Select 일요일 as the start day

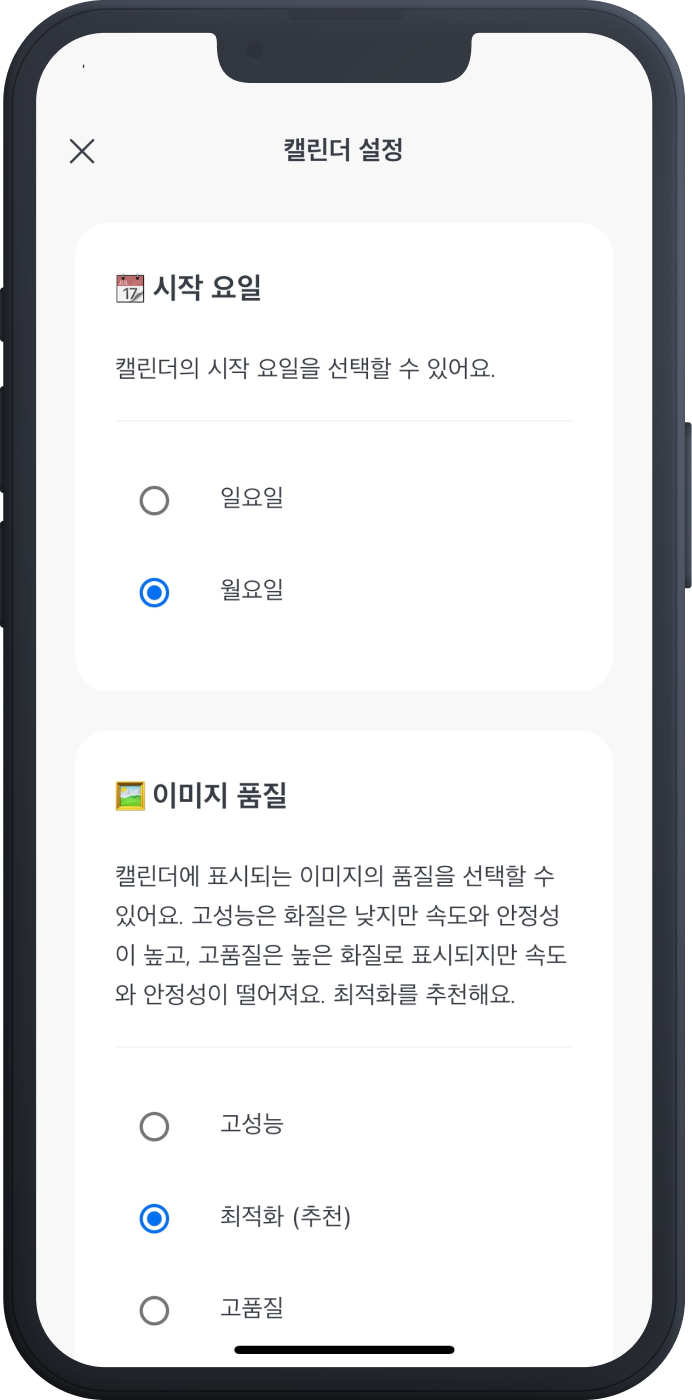tap(155, 500)
